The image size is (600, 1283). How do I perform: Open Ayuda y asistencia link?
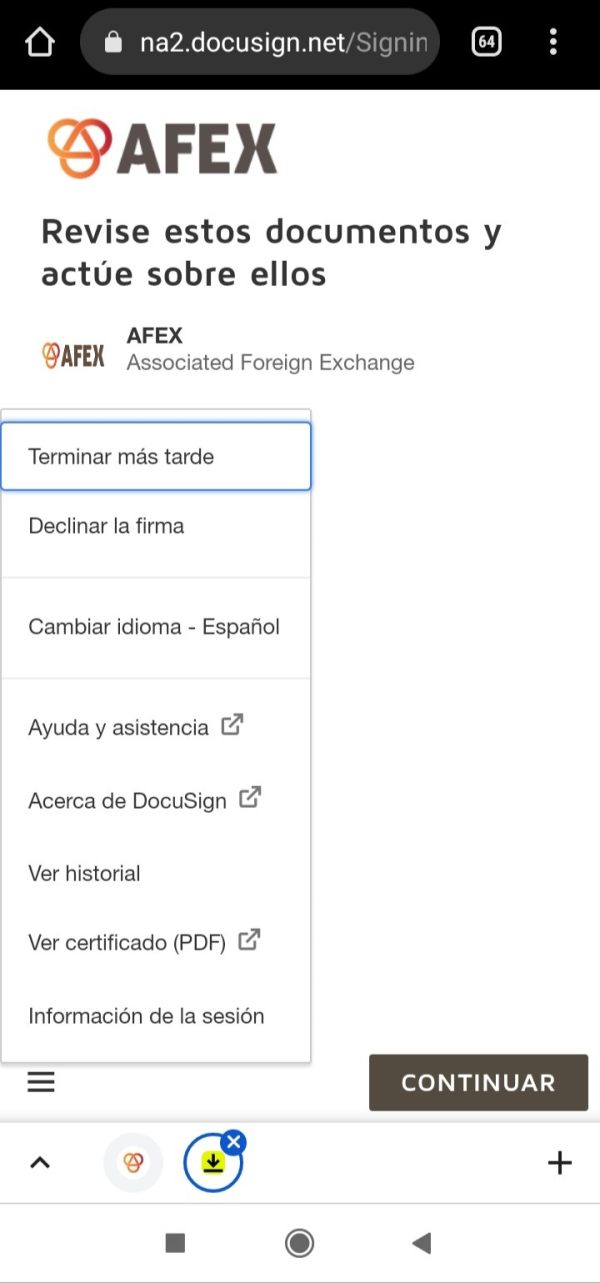tap(156, 727)
